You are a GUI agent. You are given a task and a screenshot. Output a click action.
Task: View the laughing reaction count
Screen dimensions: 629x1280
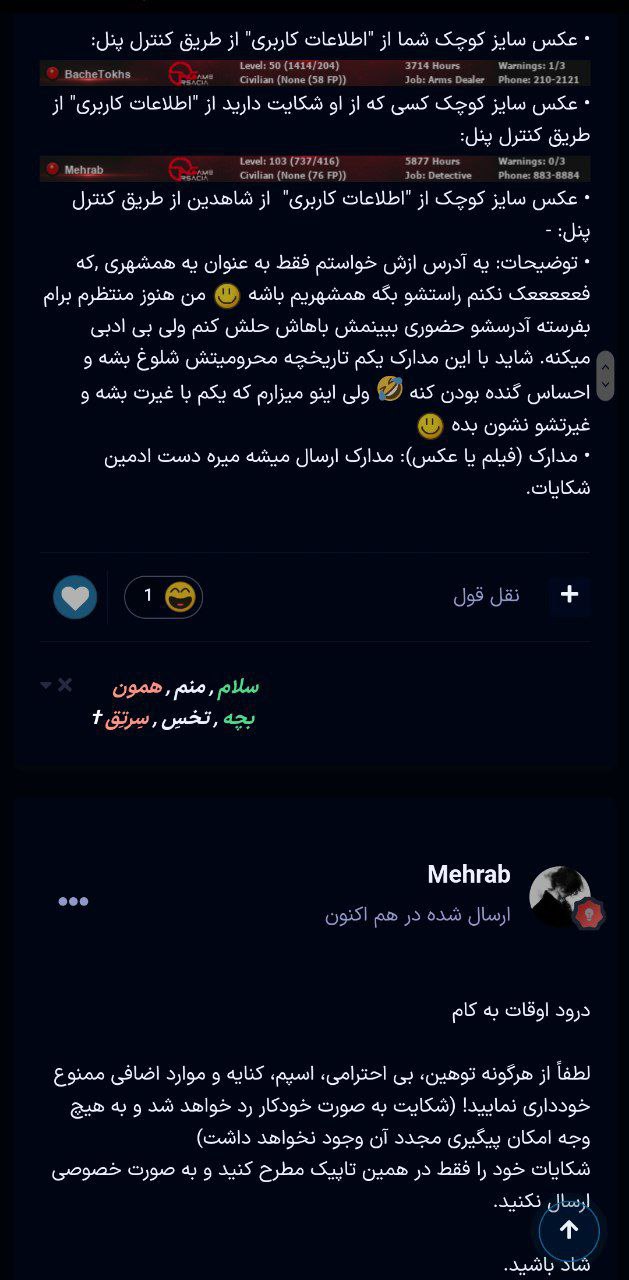164,597
